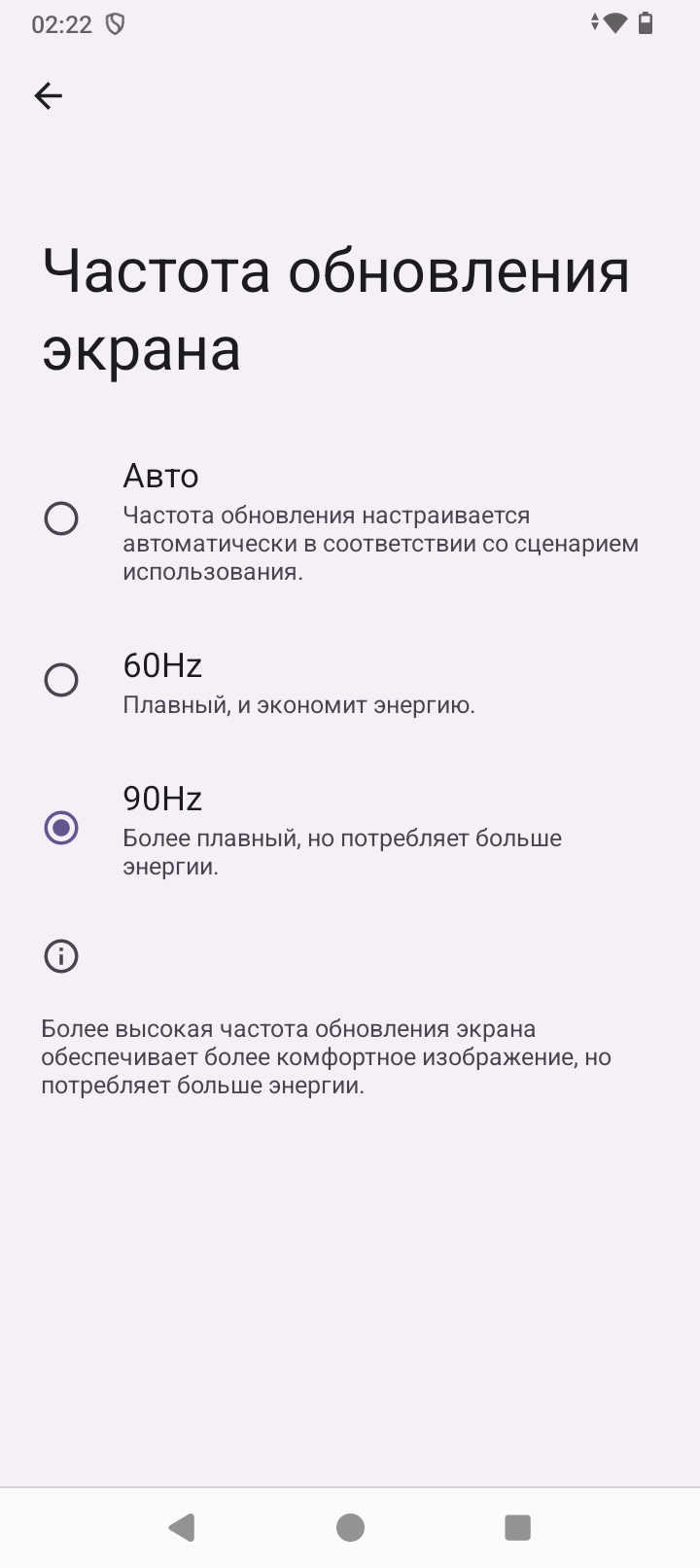Go back using the top arrow
Viewport: 700px width, 1568px height.
[x=48, y=95]
